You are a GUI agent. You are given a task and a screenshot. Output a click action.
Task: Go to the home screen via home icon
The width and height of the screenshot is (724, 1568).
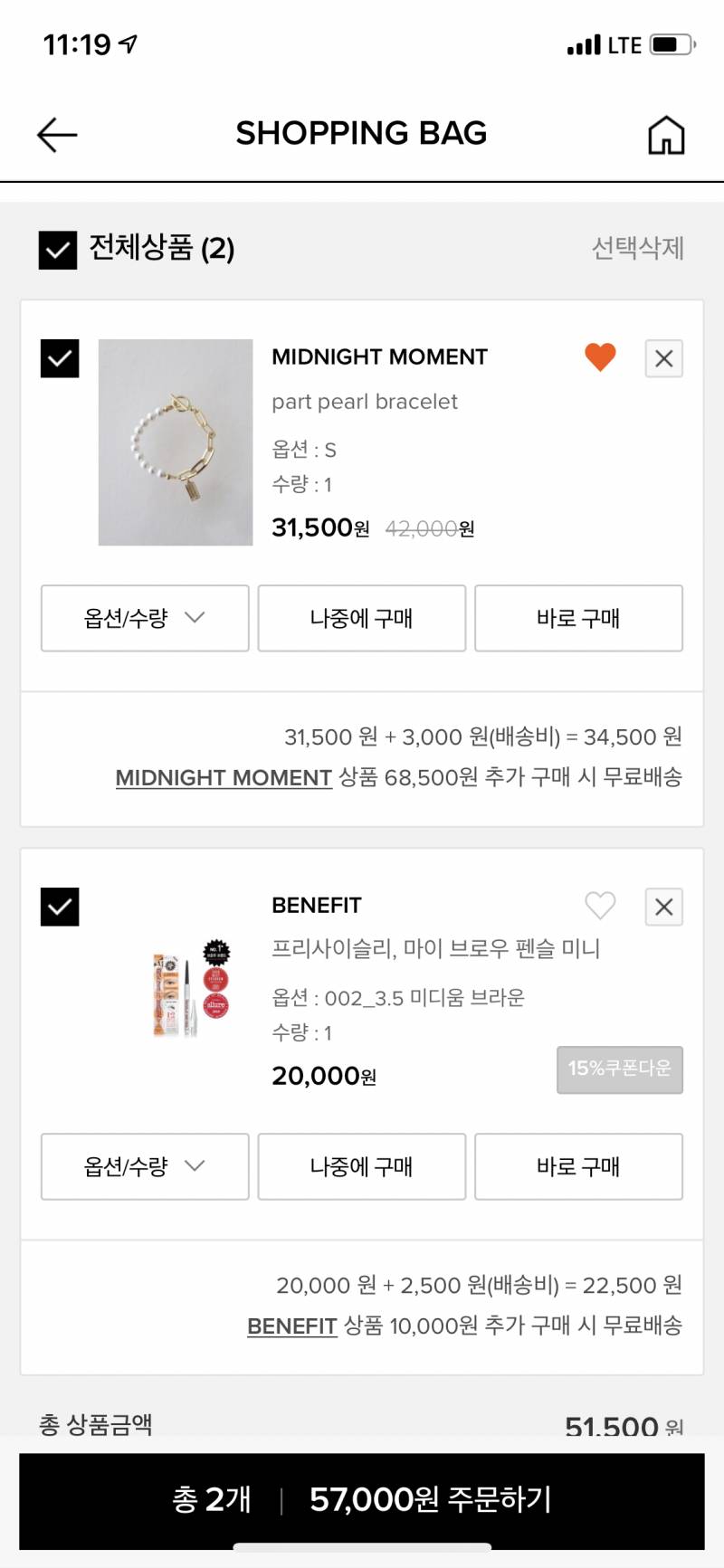(x=666, y=133)
